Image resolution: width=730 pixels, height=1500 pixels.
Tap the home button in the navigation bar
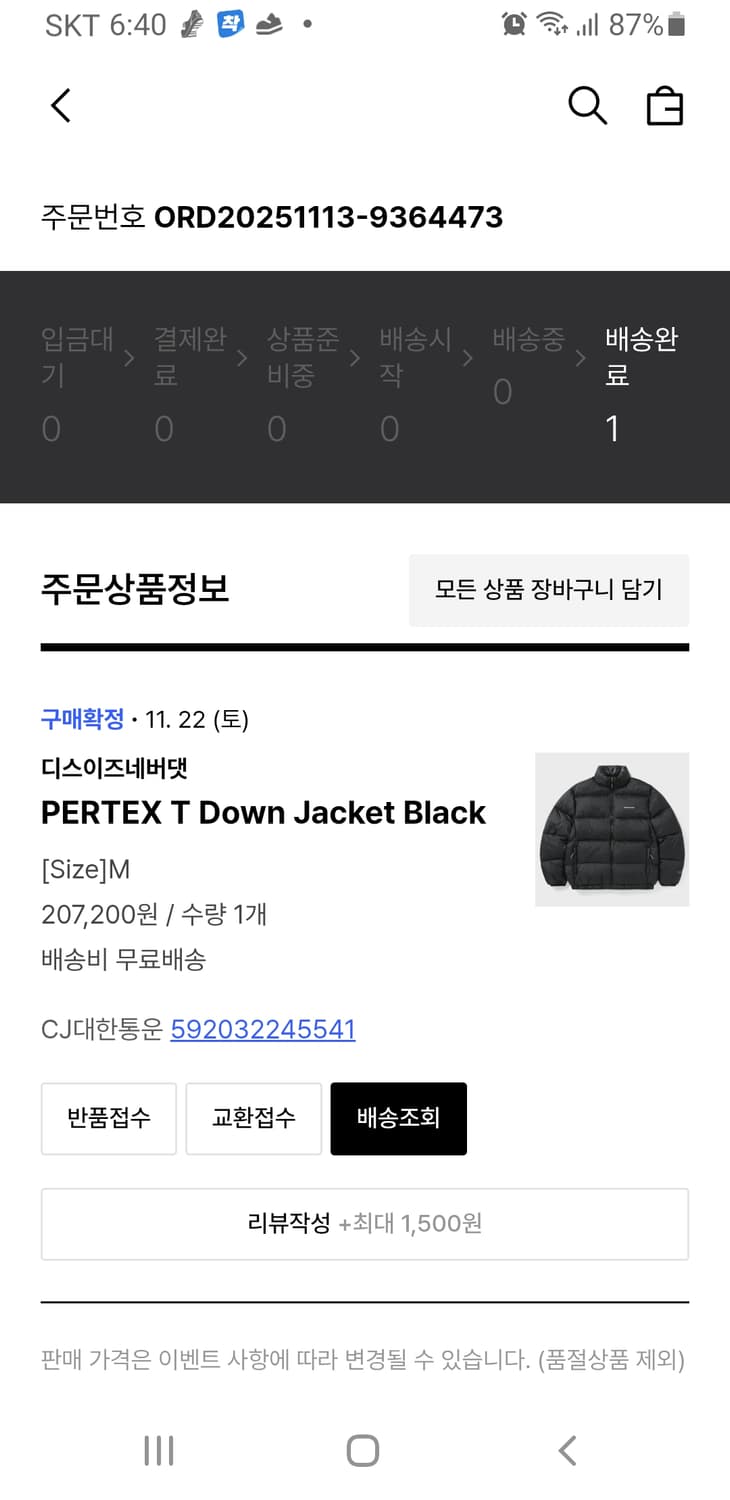pos(363,1448)
